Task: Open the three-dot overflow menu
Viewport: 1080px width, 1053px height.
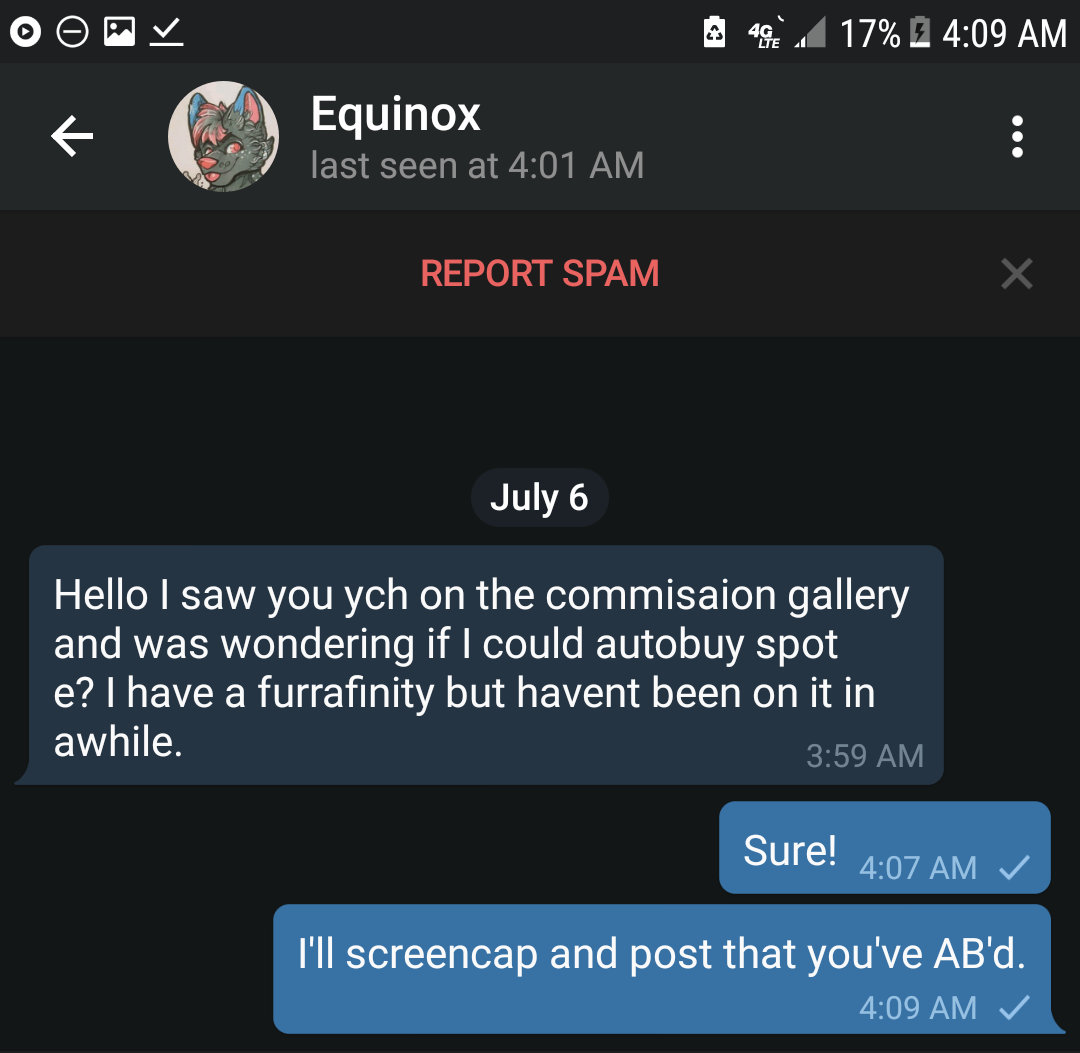Action: click(1017, 137)
